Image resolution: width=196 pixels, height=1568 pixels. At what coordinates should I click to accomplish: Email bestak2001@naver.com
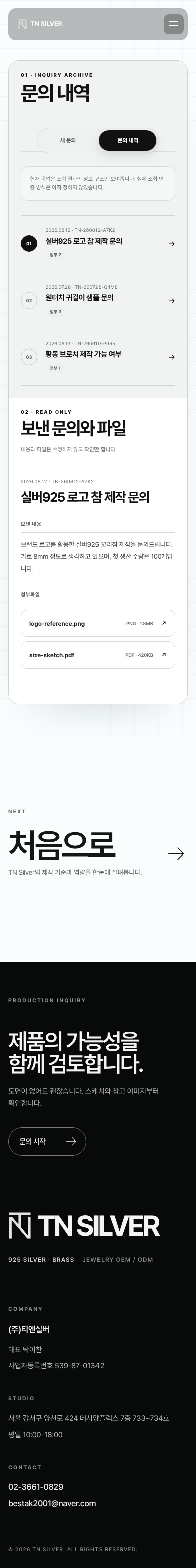click(52, 1503)
